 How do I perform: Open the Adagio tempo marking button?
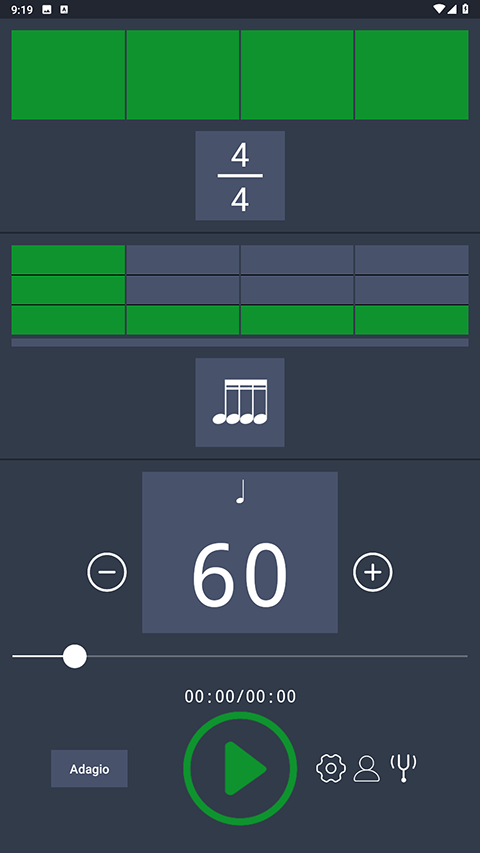89,769
